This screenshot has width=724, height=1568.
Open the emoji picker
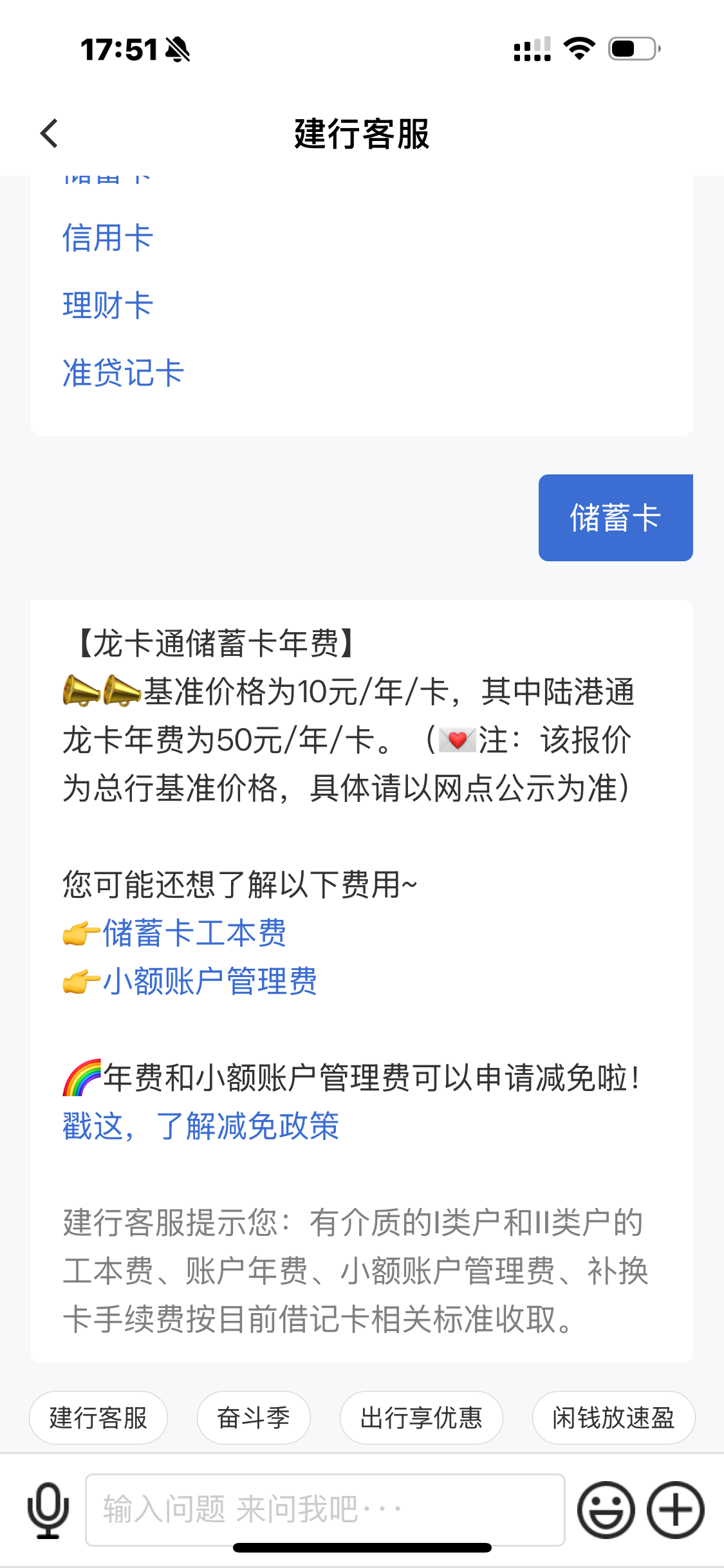click(x=606, y=1510)
